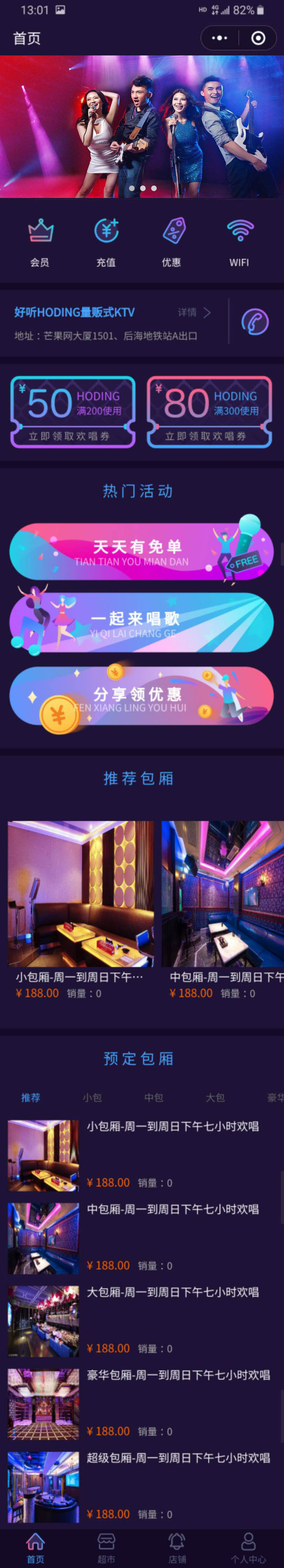Switch to the 大包 room tab
Viewport: 284px width, 1568px height.
click(x=215, y=1098)
